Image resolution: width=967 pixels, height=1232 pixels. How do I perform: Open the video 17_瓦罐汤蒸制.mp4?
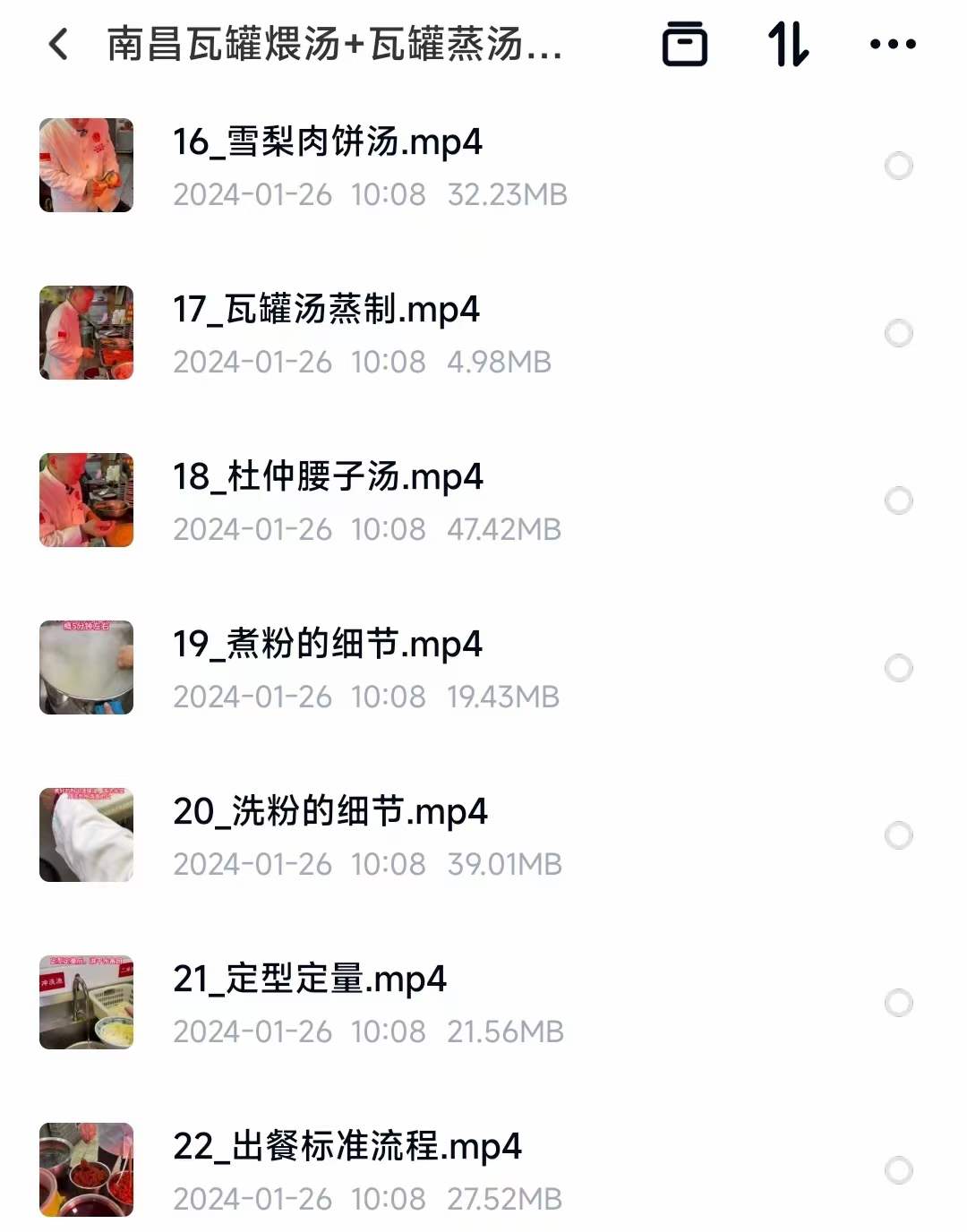pyautogui.click(x=328, y=310)
